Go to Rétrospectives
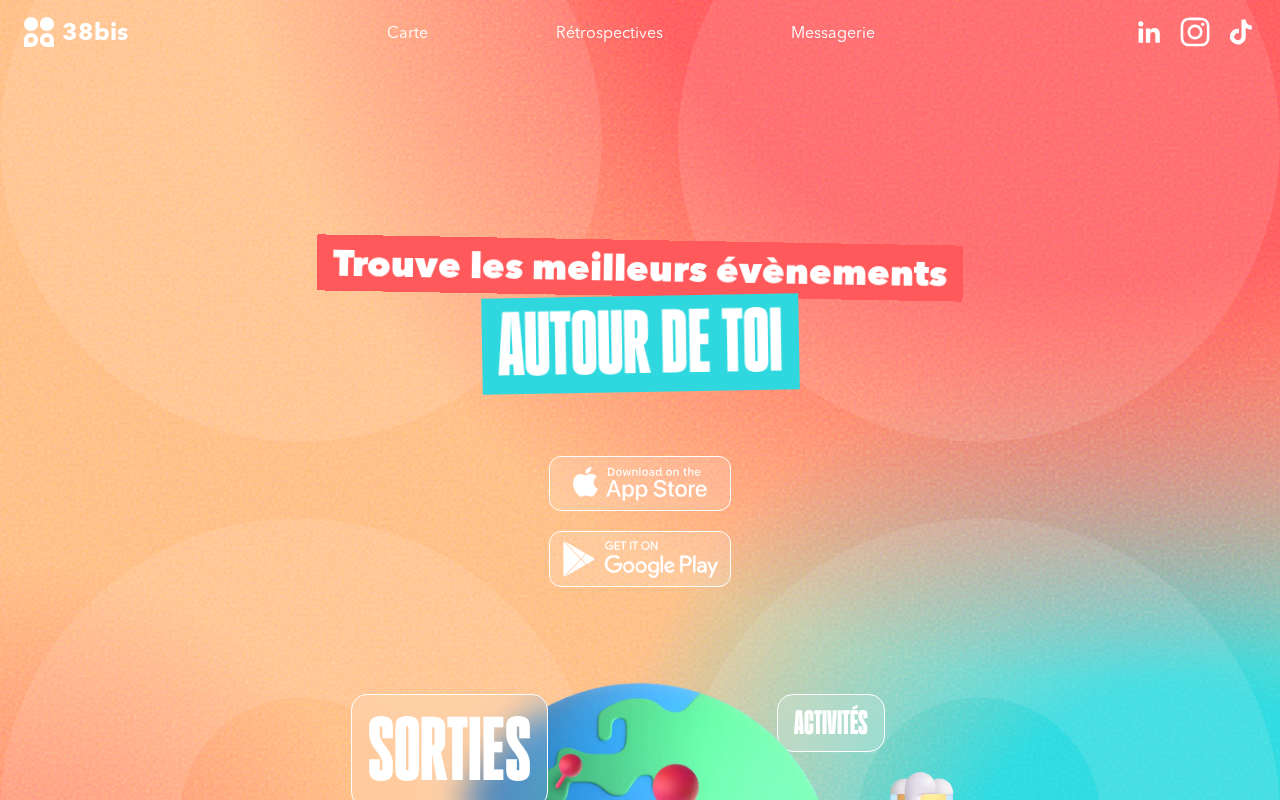The image size is (1280, 800). point(609,33)
